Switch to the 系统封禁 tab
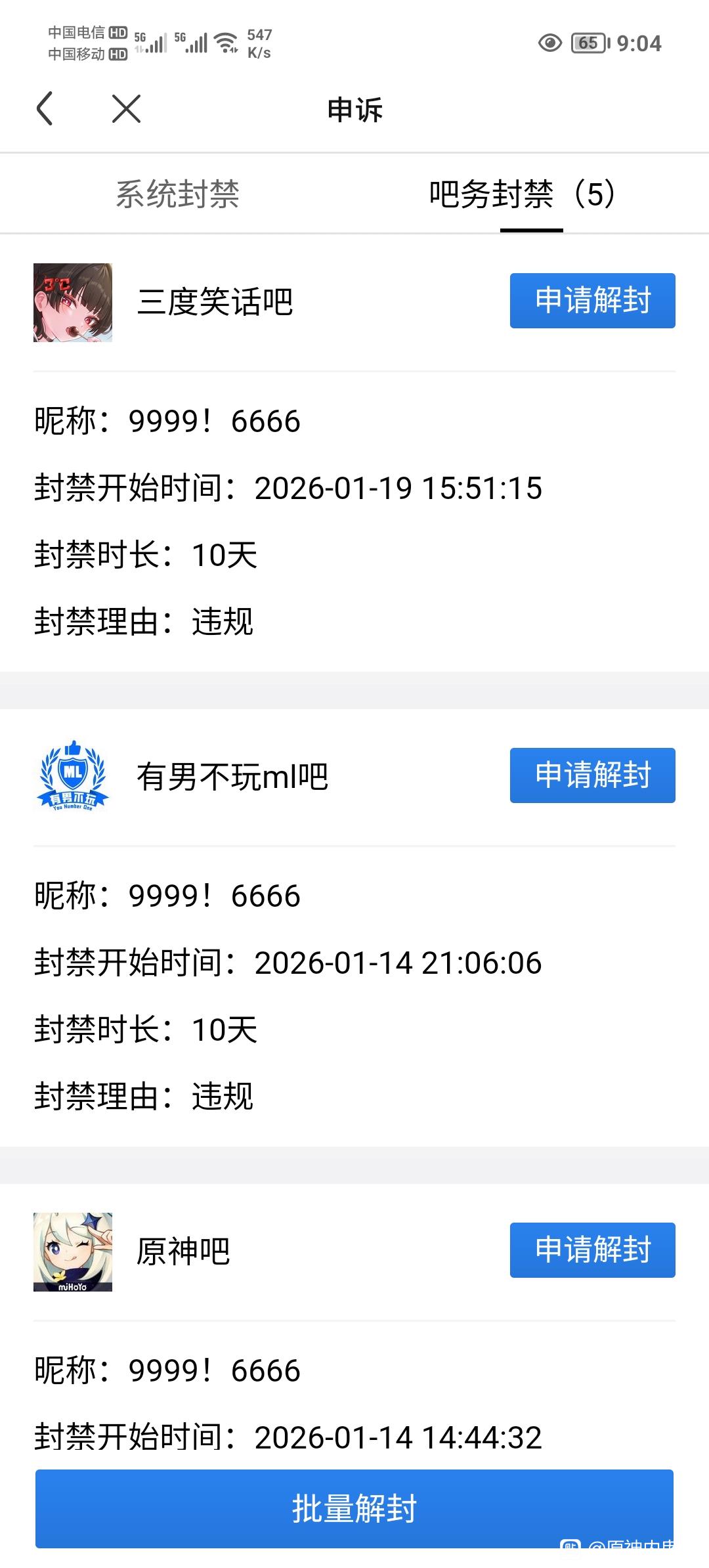The height and width of the screenshot is (1568, 709). pyautogui.click(x=177, y=194)
